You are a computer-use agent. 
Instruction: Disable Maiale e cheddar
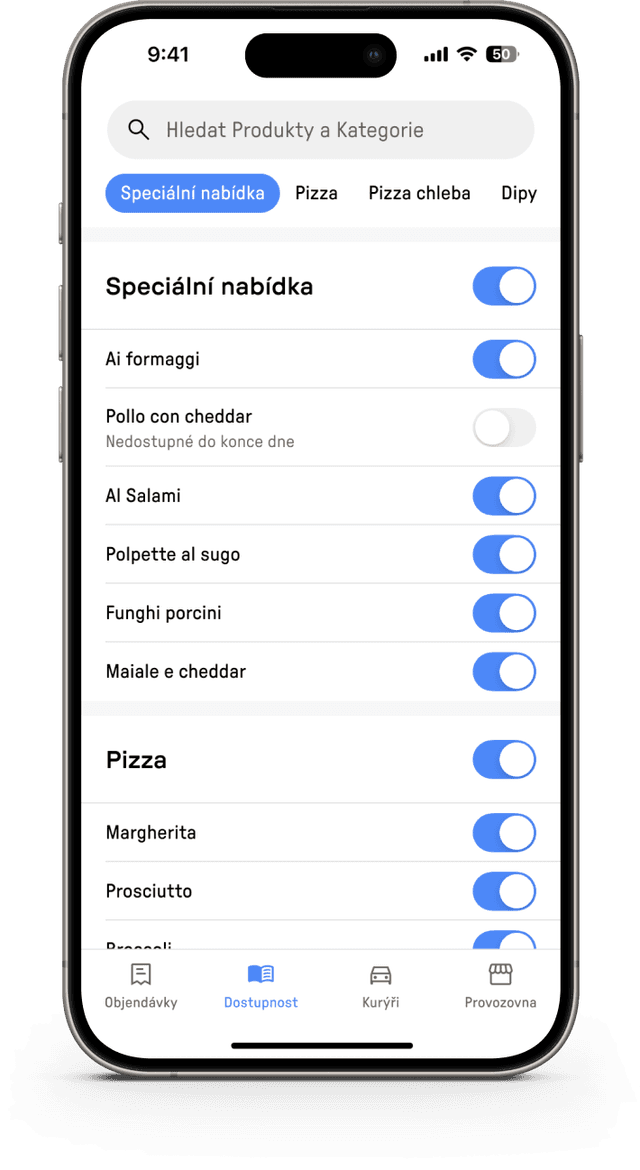(x=504, y=671)
